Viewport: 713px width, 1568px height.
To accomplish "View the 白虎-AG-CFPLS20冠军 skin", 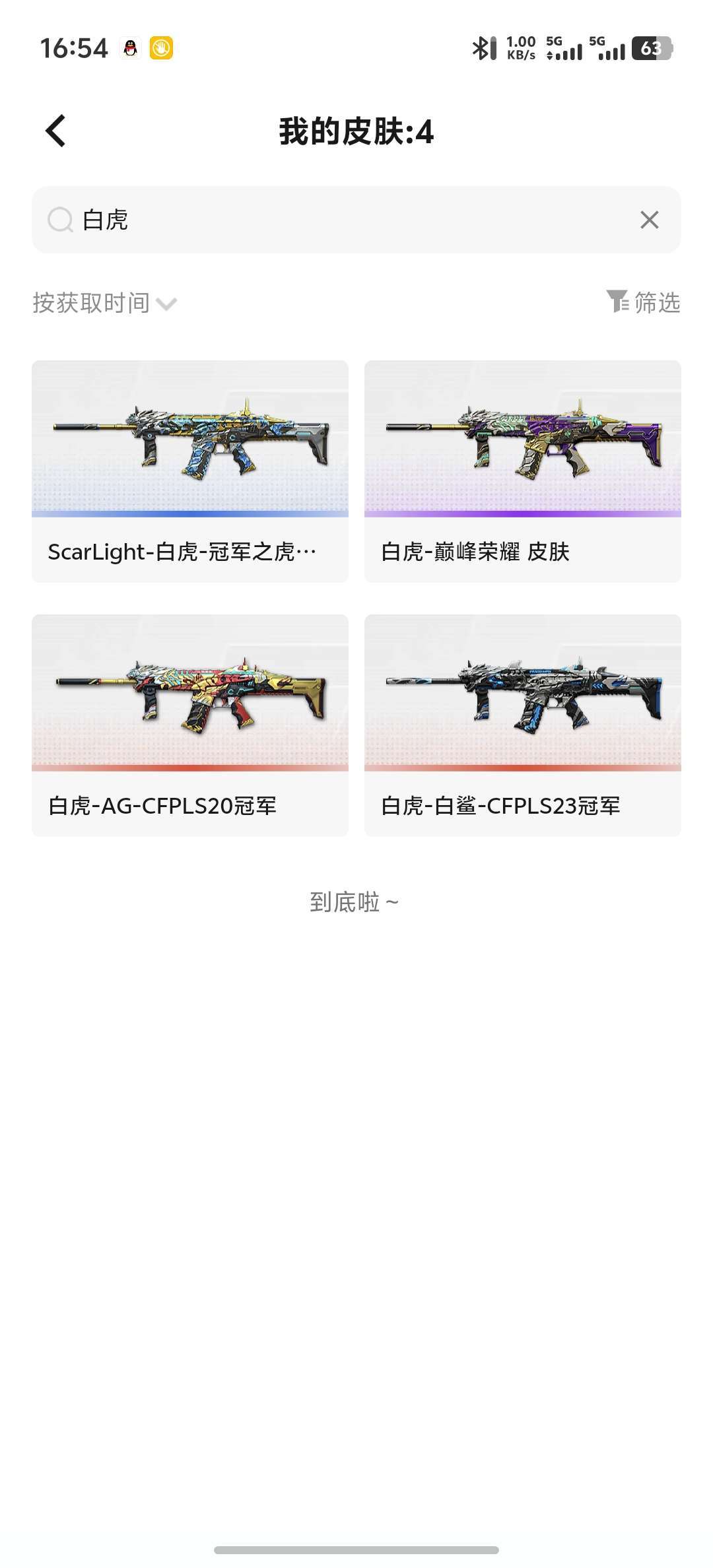I will 190,725.
